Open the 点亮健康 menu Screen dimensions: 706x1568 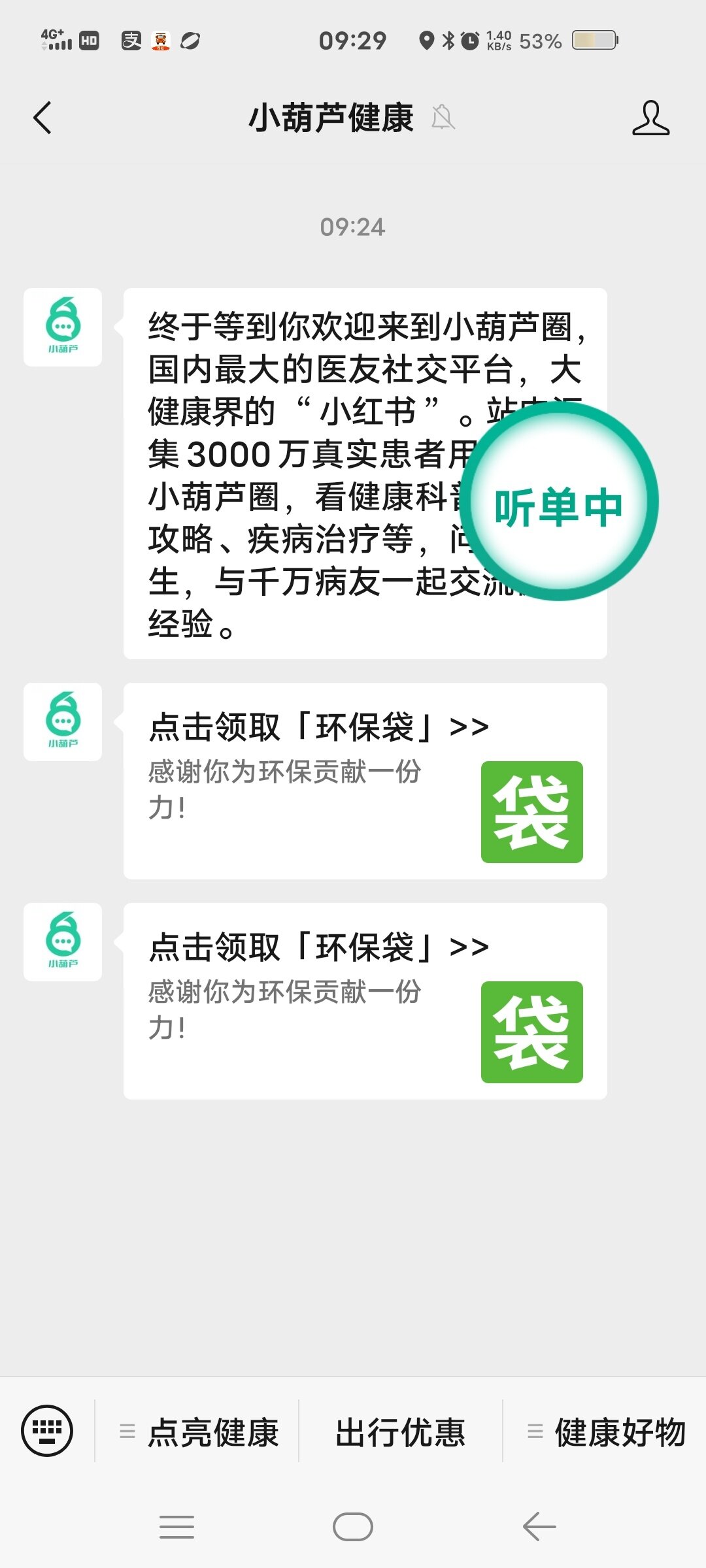[x=197, y=1432]
